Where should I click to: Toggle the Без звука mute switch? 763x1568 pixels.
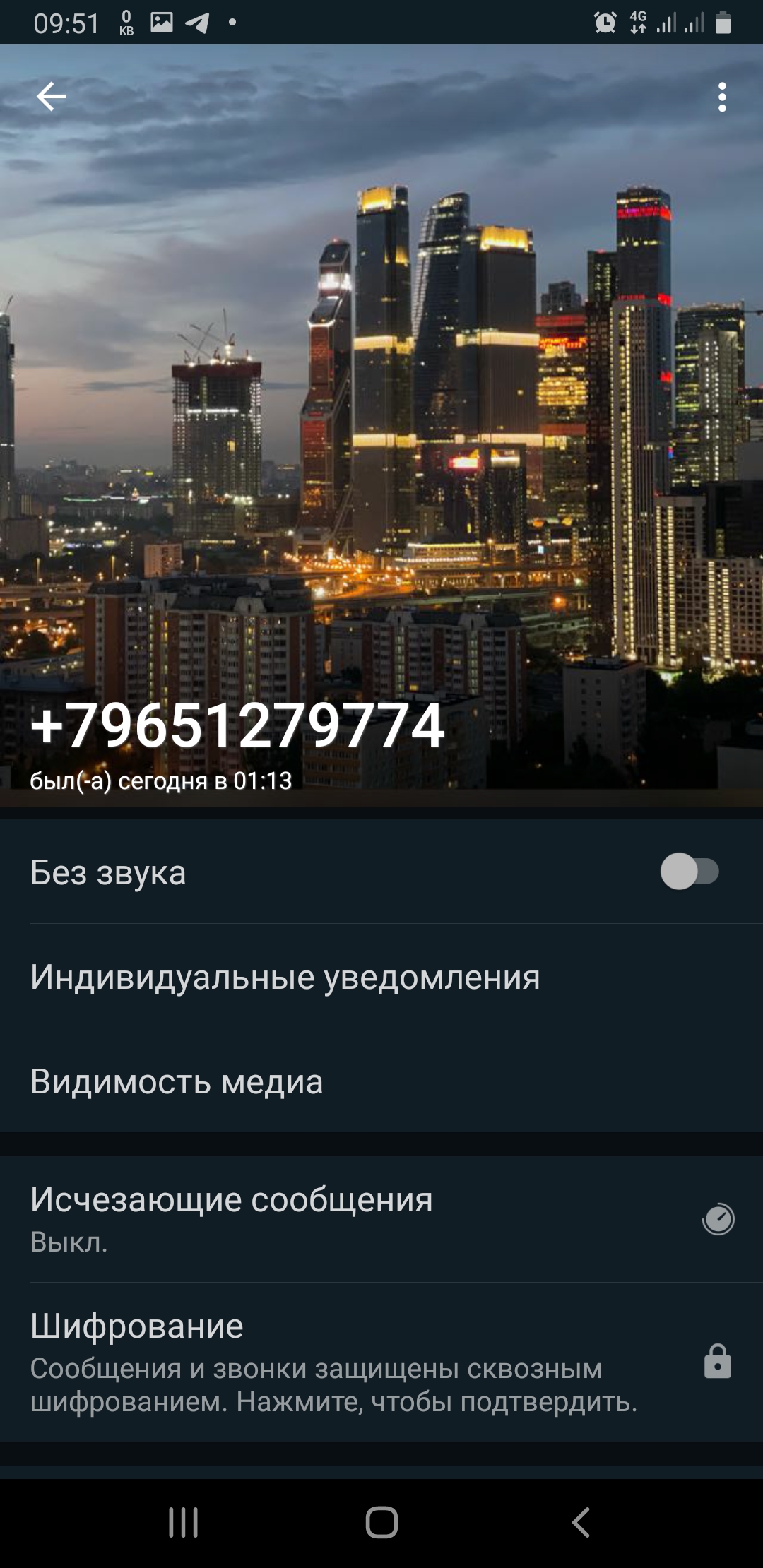[x=689, y=871]
